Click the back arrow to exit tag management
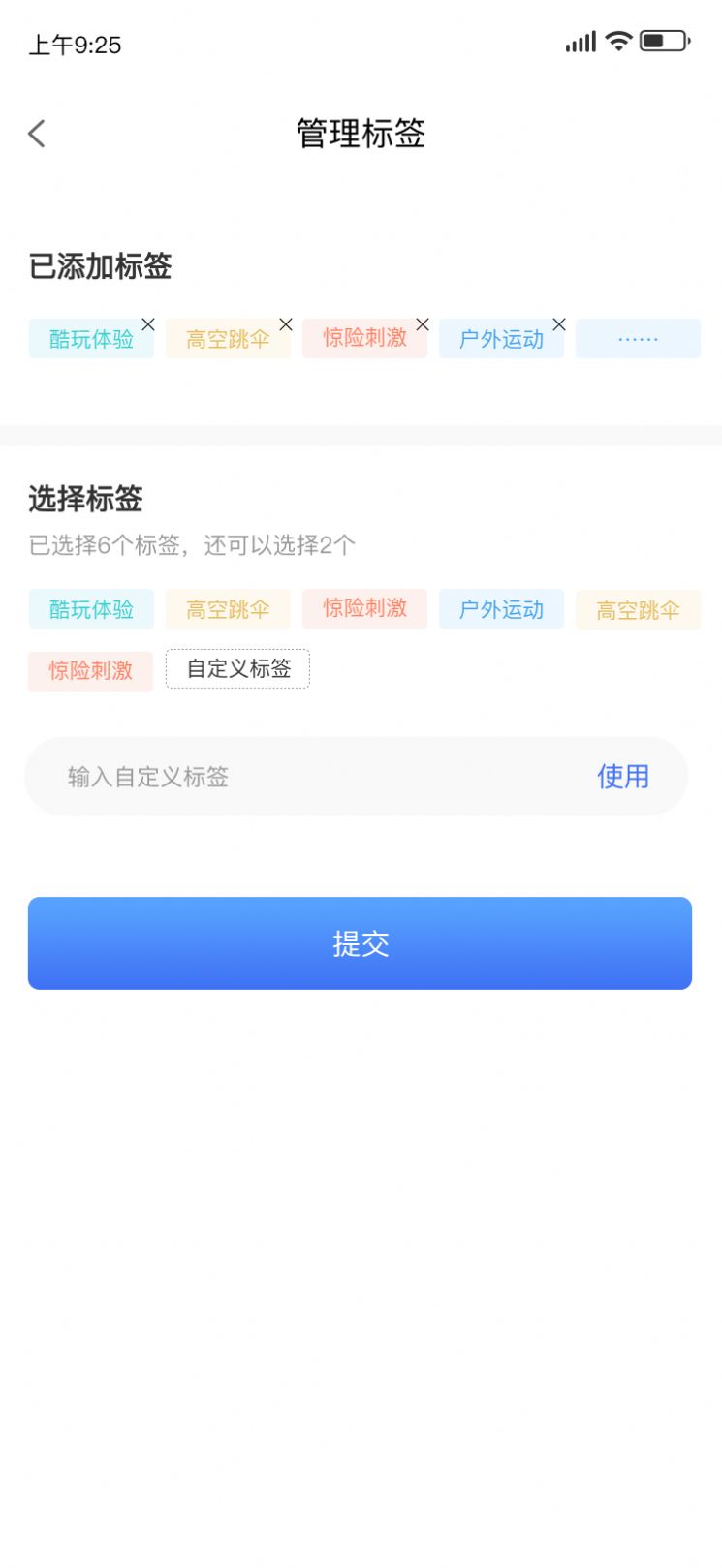Viewport: 722px width, 1568px height. (37, 133)
